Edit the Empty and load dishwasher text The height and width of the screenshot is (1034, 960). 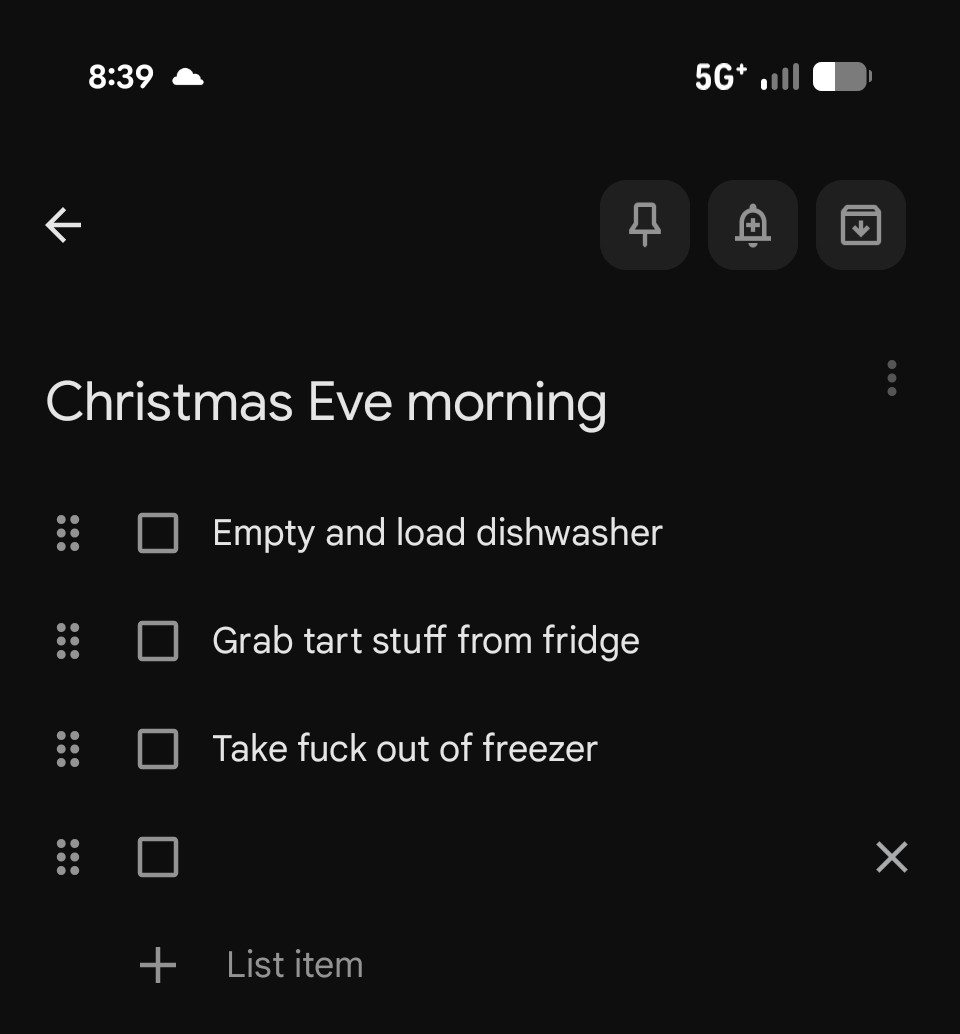pyautogui.click(x=437, y=533)
